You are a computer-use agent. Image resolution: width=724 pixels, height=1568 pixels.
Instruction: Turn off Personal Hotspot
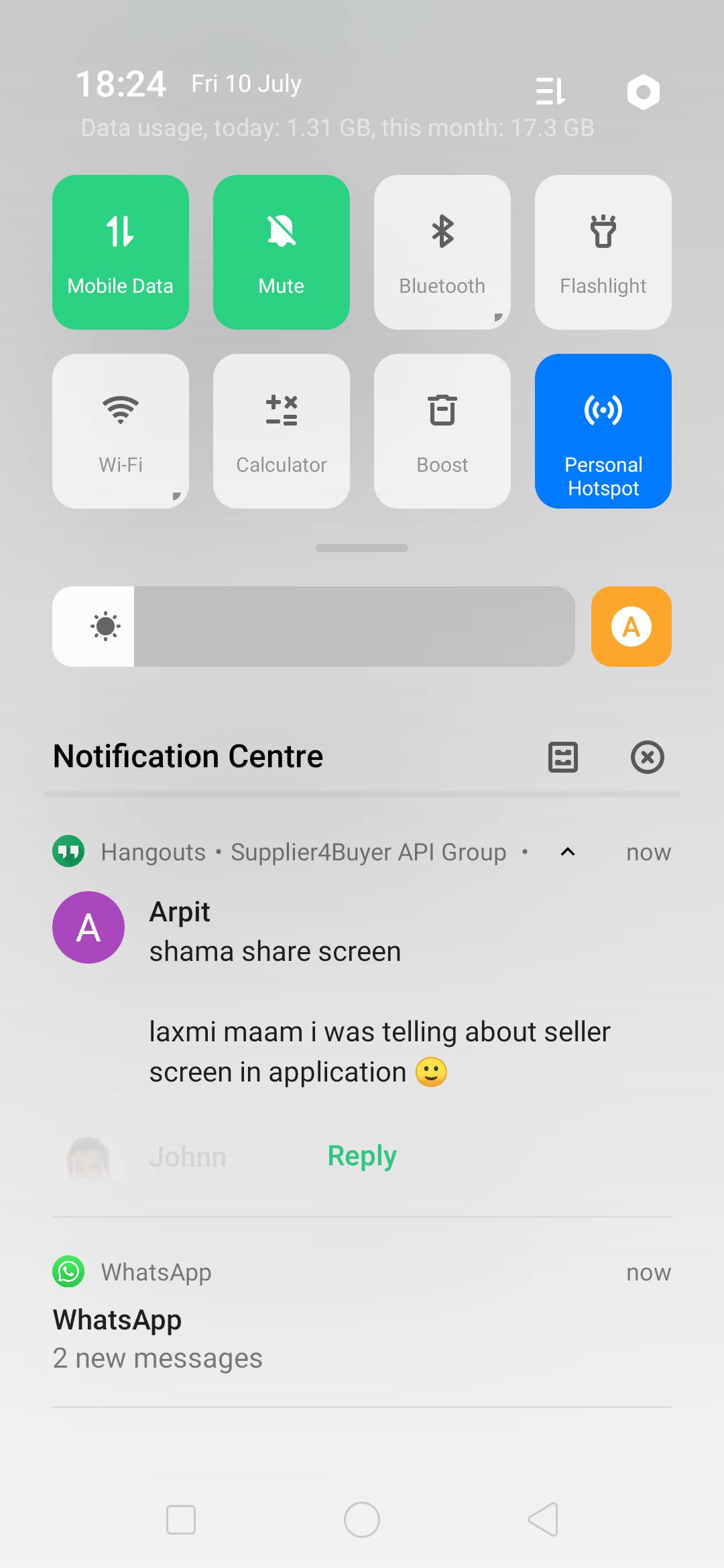click(603, 431)
